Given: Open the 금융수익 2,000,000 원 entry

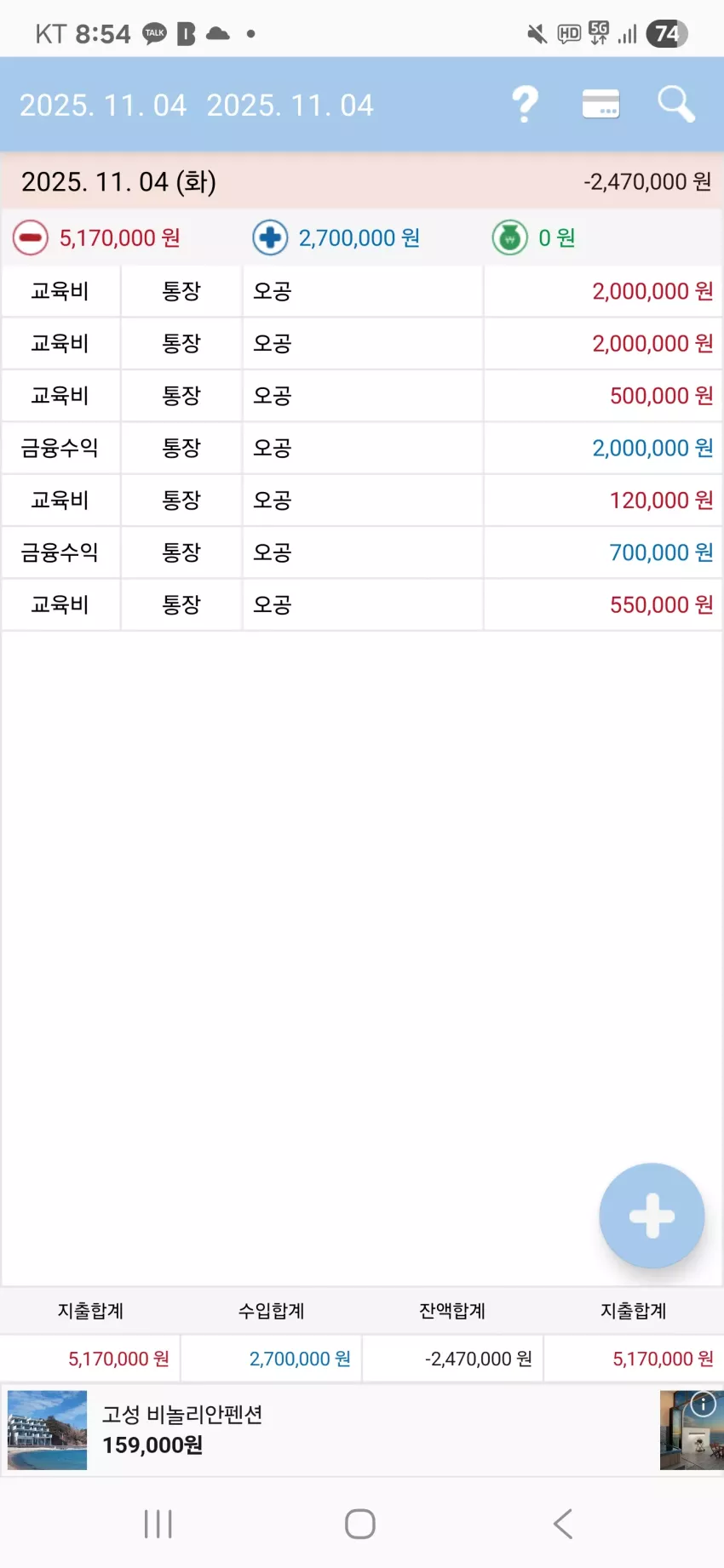Looking at the screenshot, I should tap(362, 448).
